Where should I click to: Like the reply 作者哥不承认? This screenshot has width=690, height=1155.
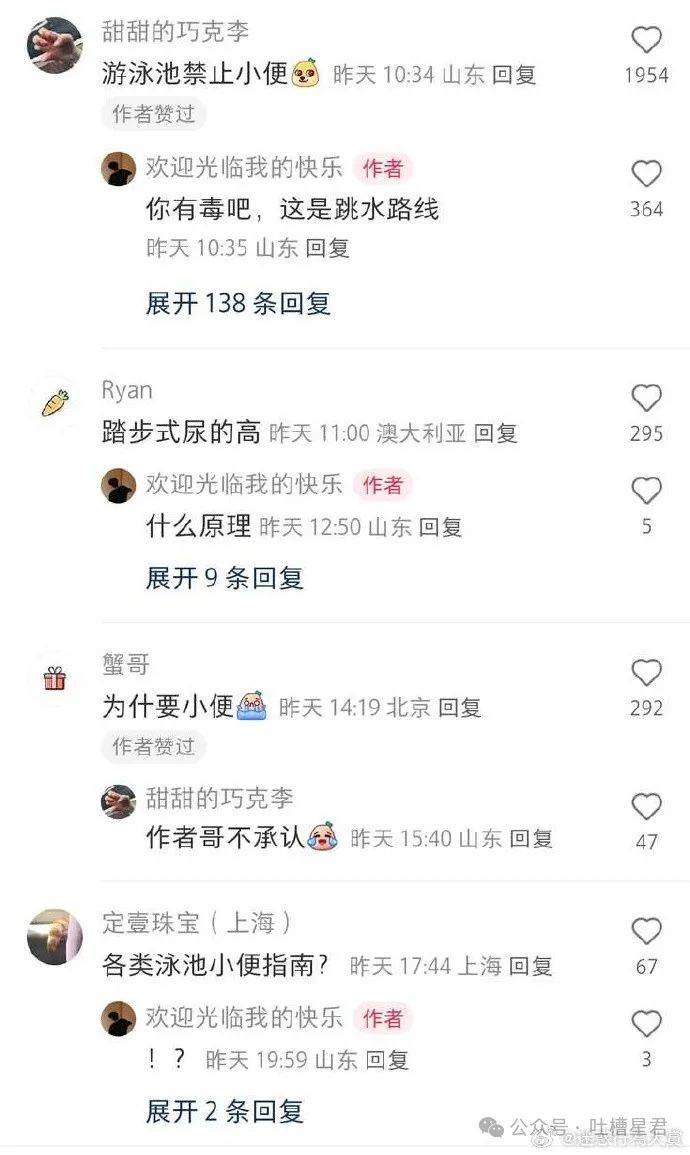(x=647, y=807)
